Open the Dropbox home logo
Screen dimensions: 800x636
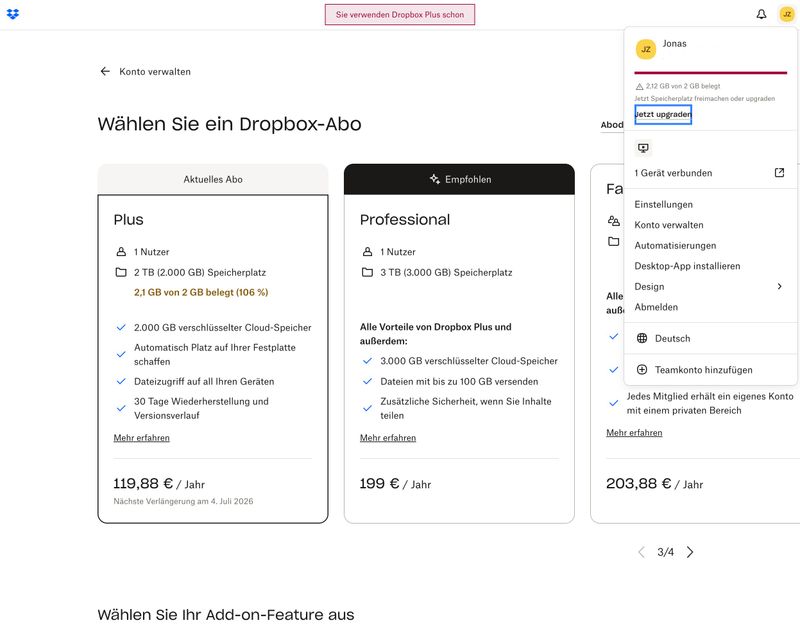[x=13, y=15]
